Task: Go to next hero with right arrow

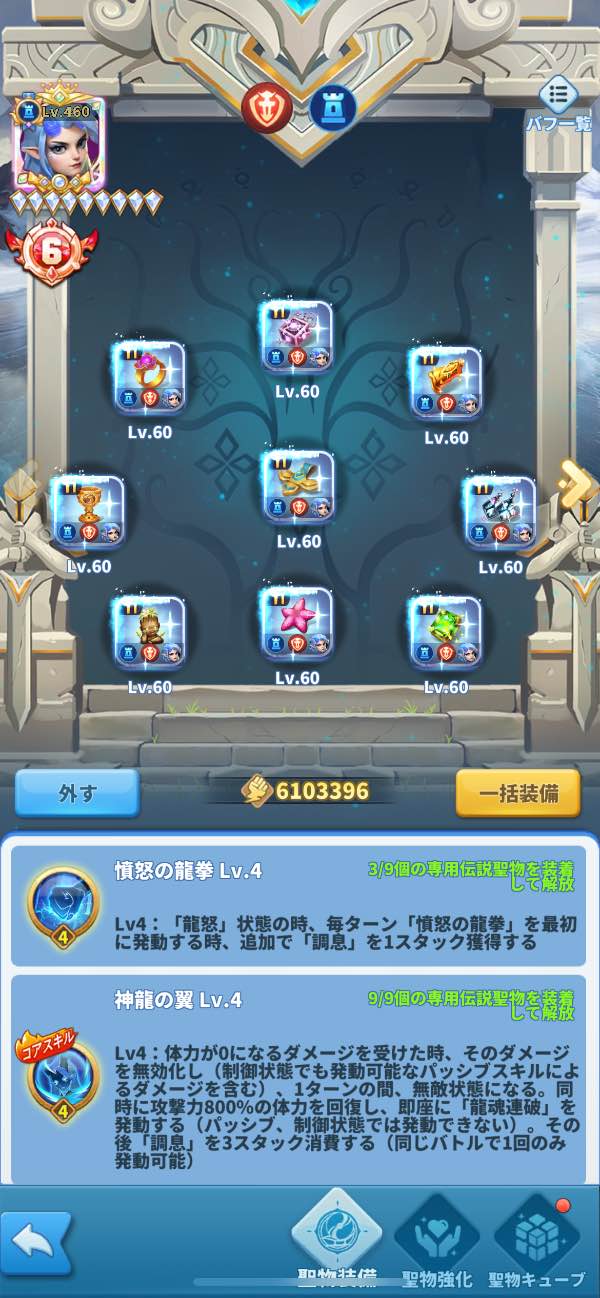Action: tap(577, 486)
